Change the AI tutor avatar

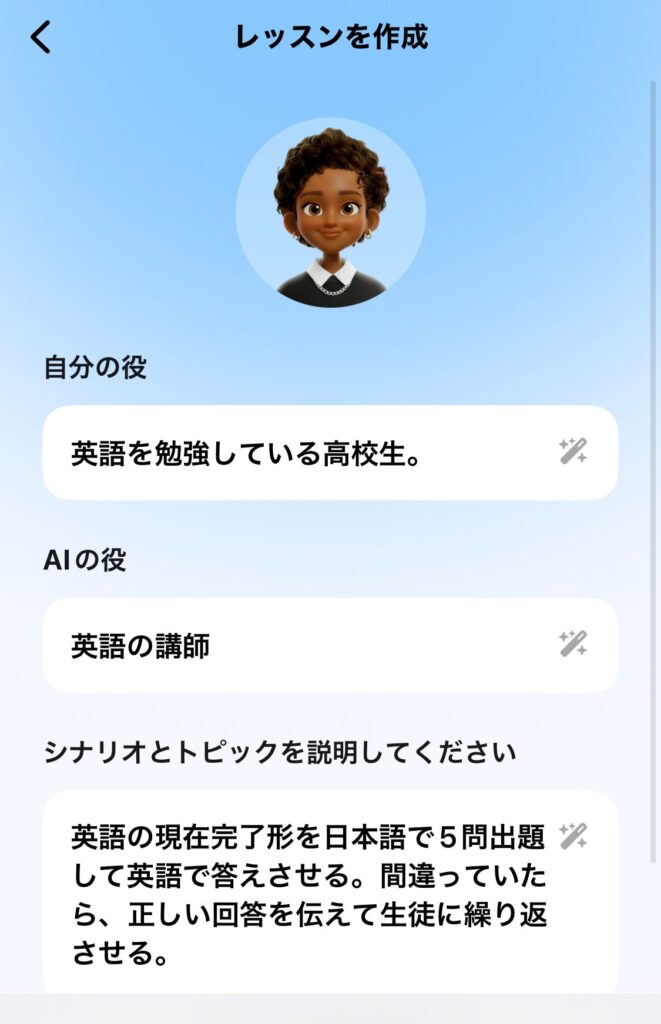(x=330, y=213)
